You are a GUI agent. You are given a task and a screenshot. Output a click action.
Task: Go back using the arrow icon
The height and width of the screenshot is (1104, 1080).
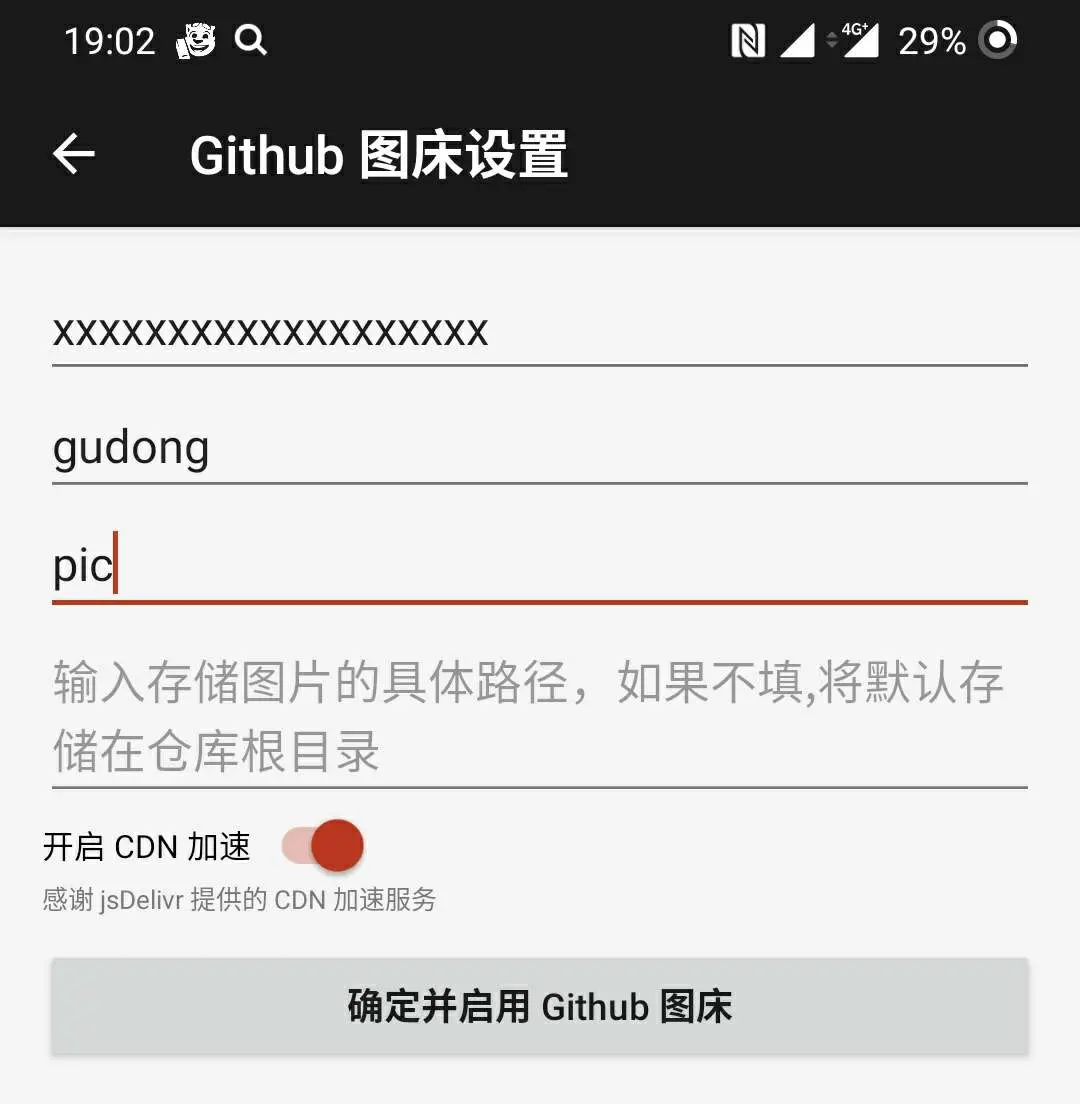(x=74, y=154)
